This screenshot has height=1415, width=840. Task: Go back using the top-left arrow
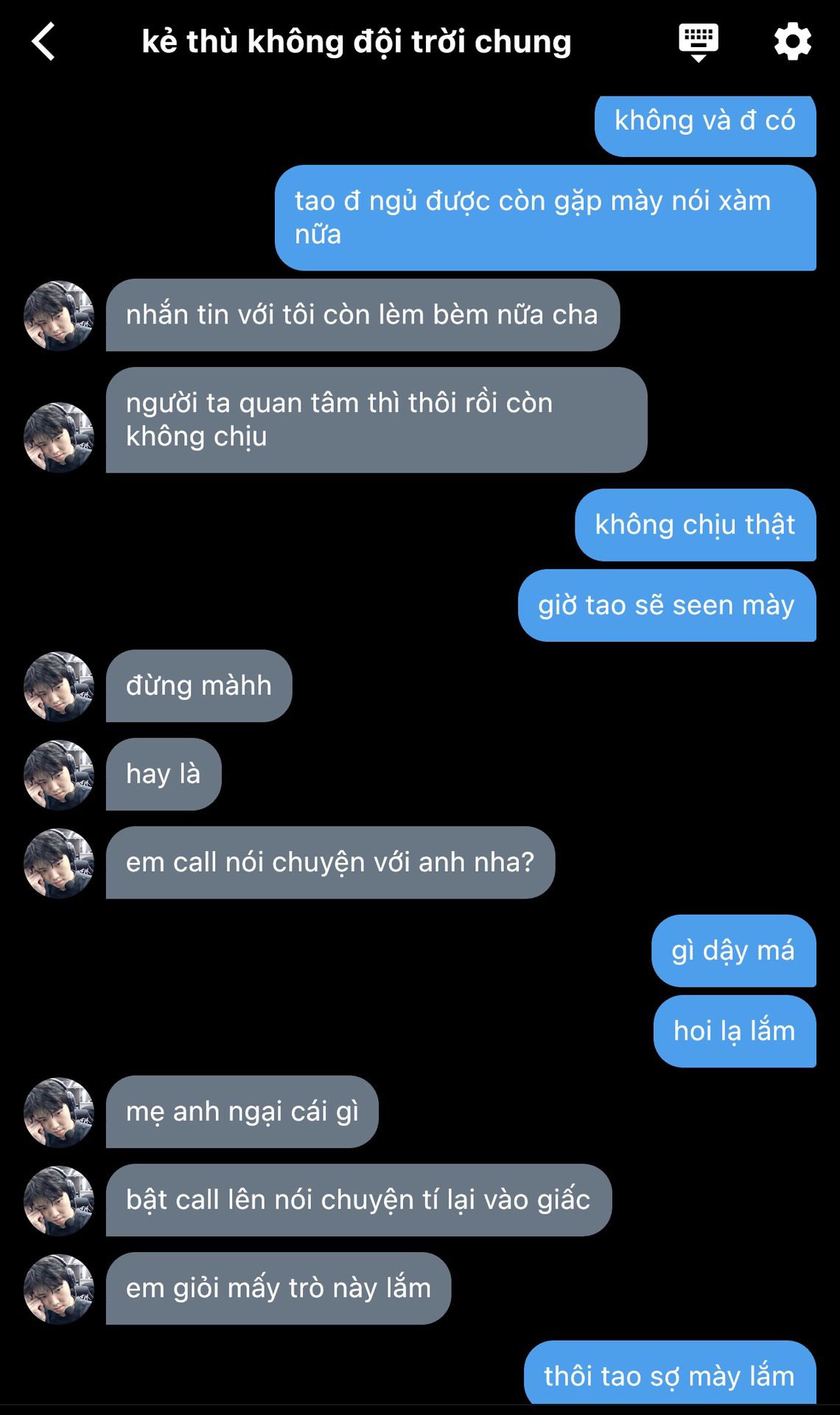tap(44, 41)
